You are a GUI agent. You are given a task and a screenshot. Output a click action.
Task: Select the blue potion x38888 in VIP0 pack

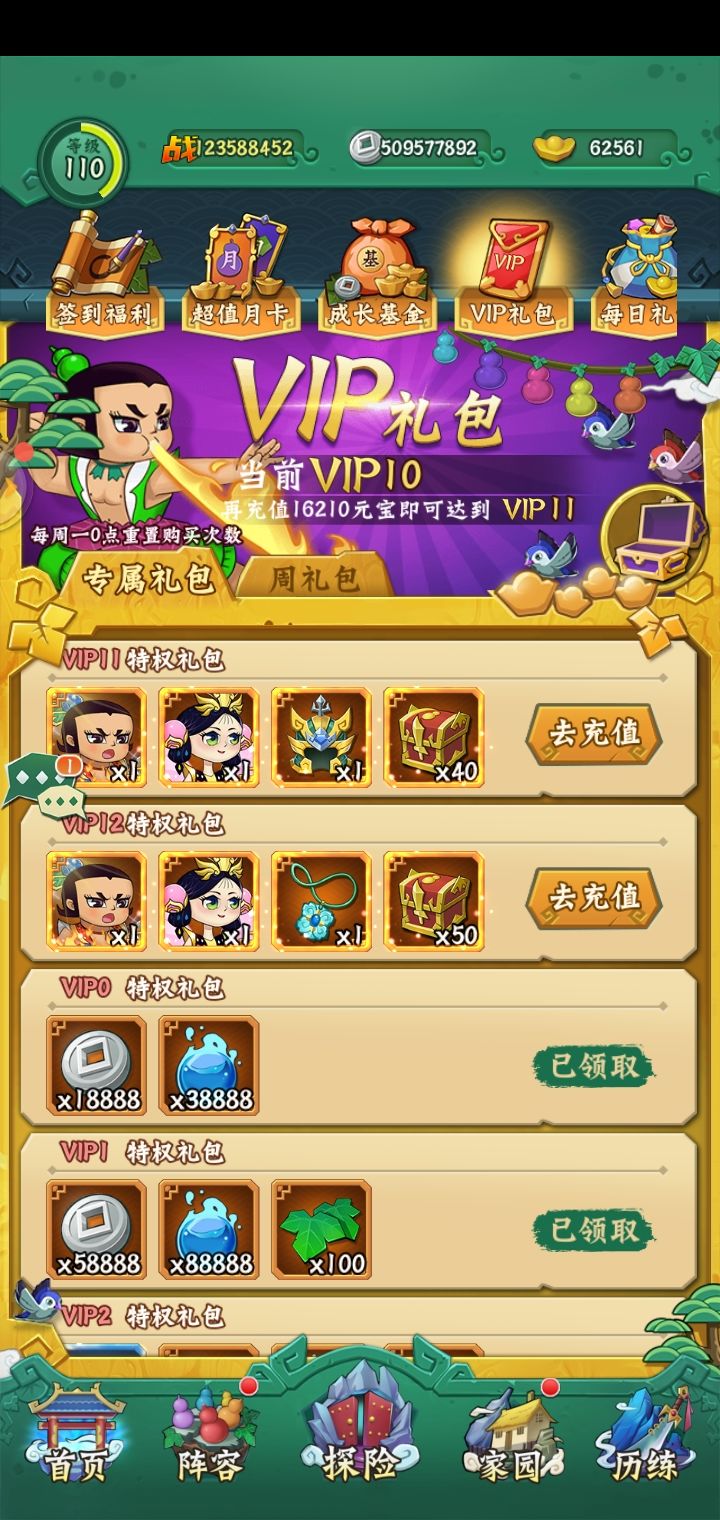tap(210, 1062)
